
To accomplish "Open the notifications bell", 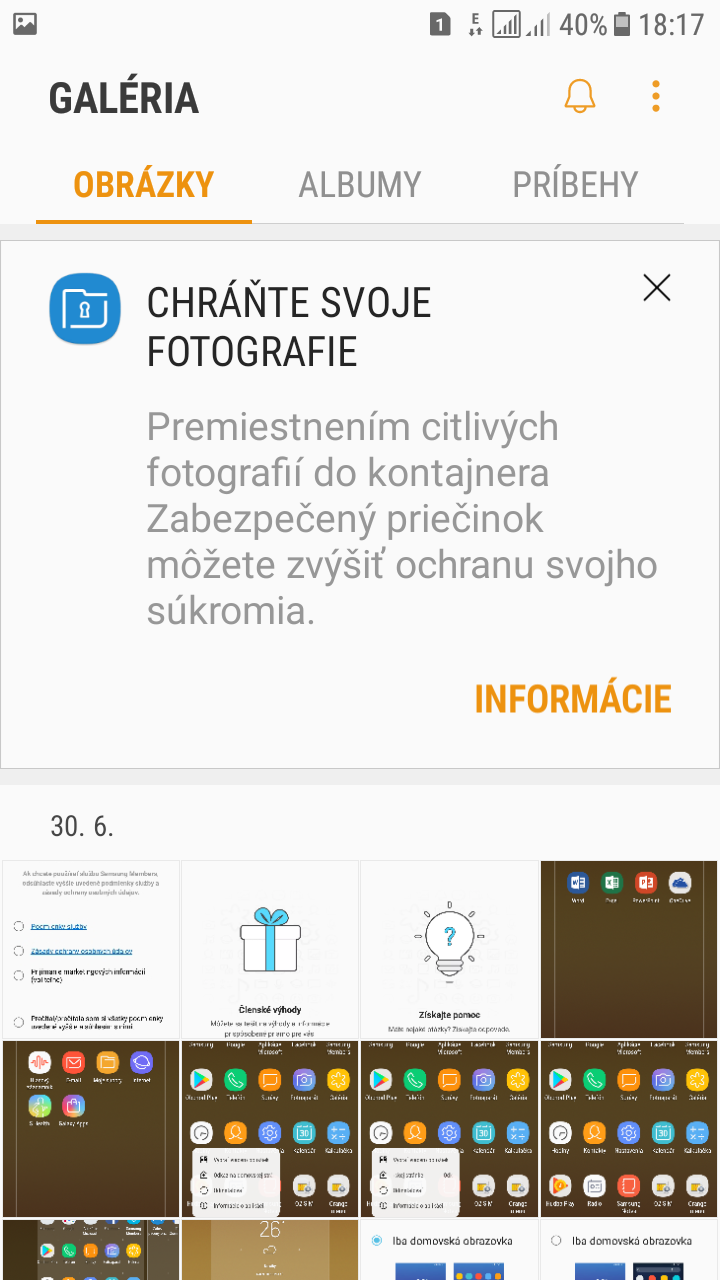I will point(580,96).
